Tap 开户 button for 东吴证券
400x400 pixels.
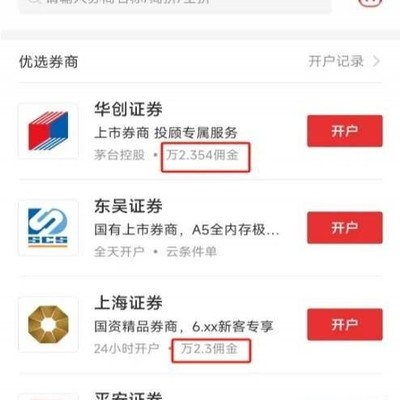[345, 228]
